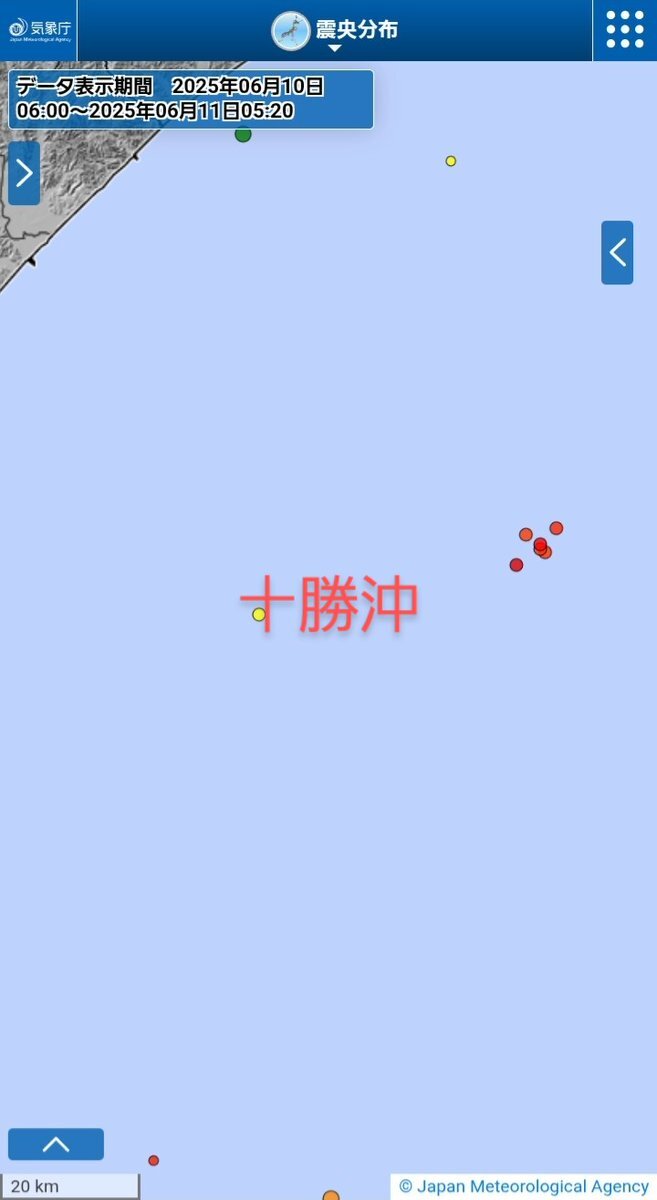Open the Japan Meteorological Agency copyright link

click(x=524, y=1187)
